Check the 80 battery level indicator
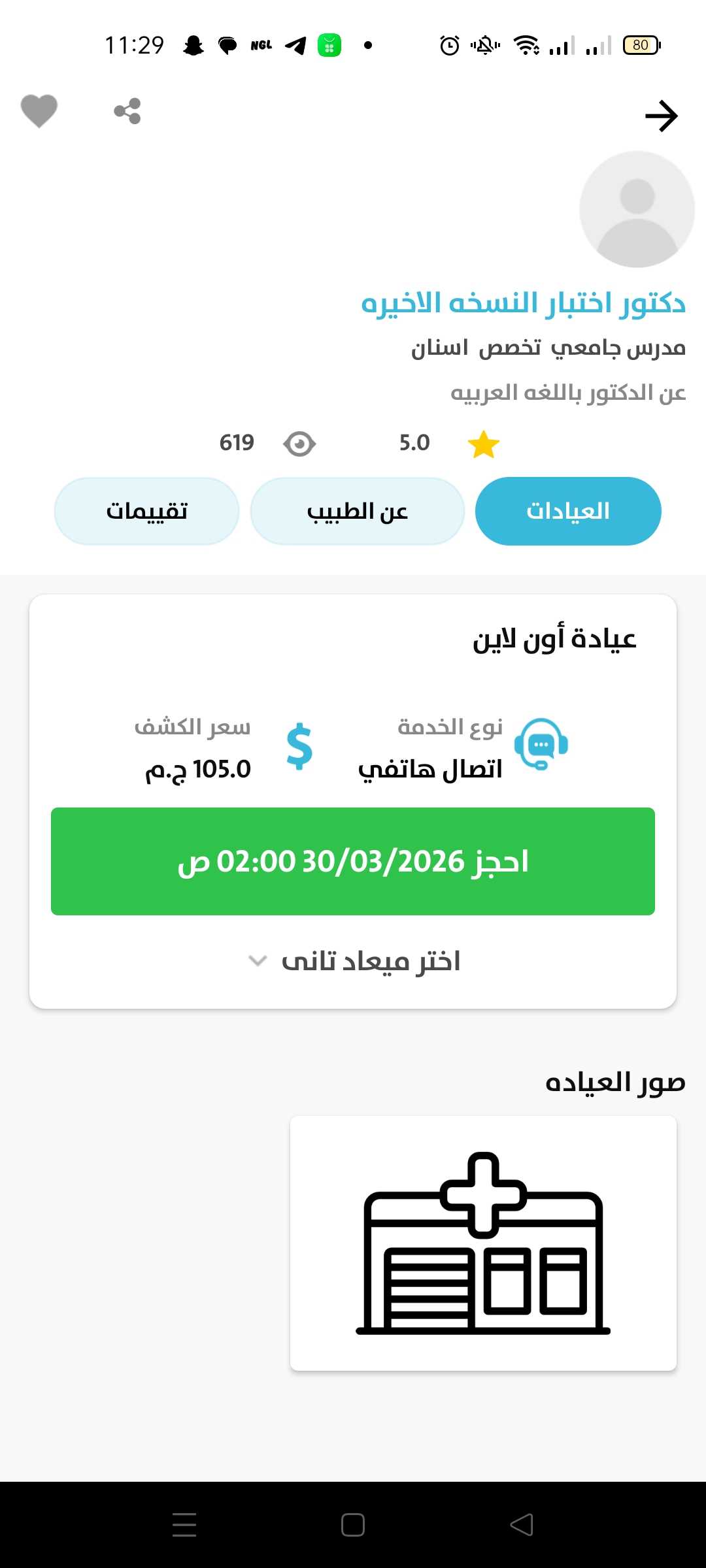Viewport: 706px width, 1568px height. [x=641, y=44]
